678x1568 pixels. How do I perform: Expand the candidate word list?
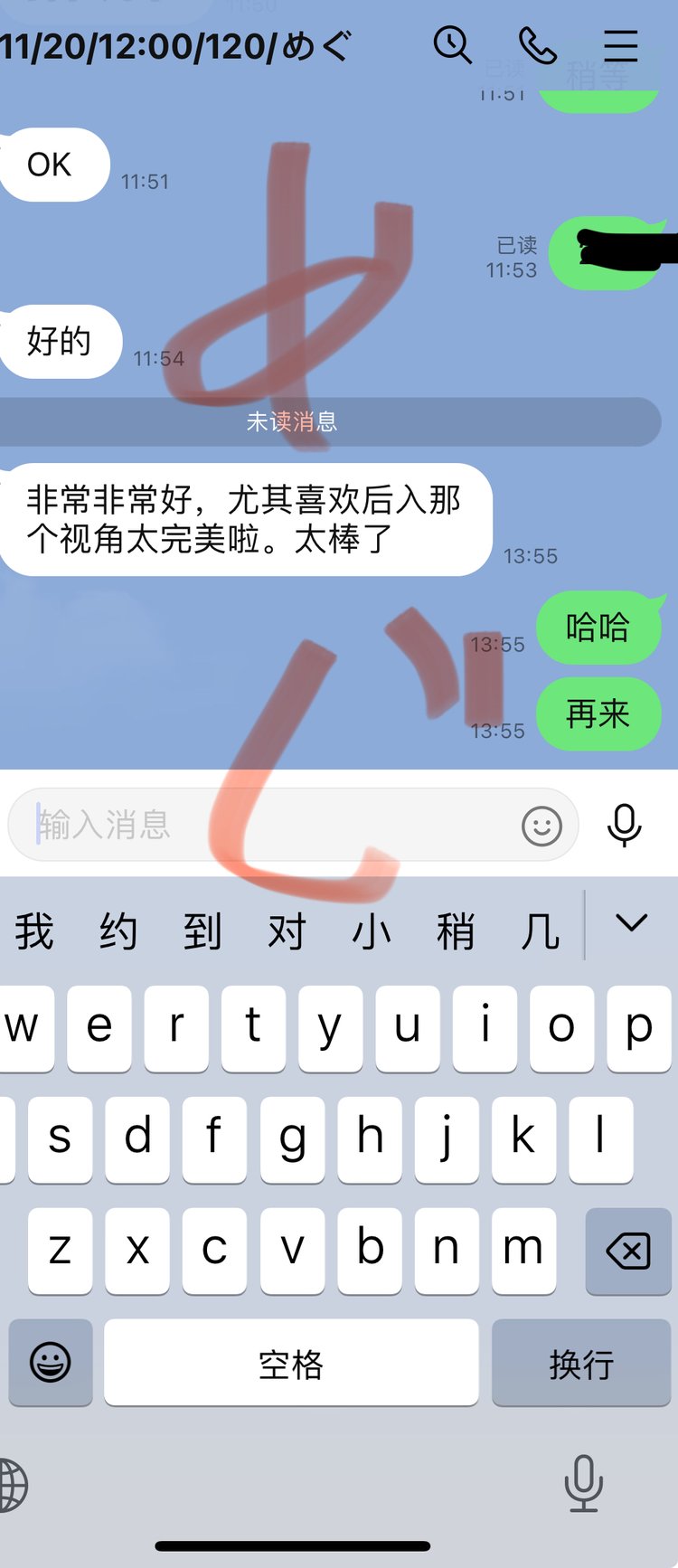(631, 923)
